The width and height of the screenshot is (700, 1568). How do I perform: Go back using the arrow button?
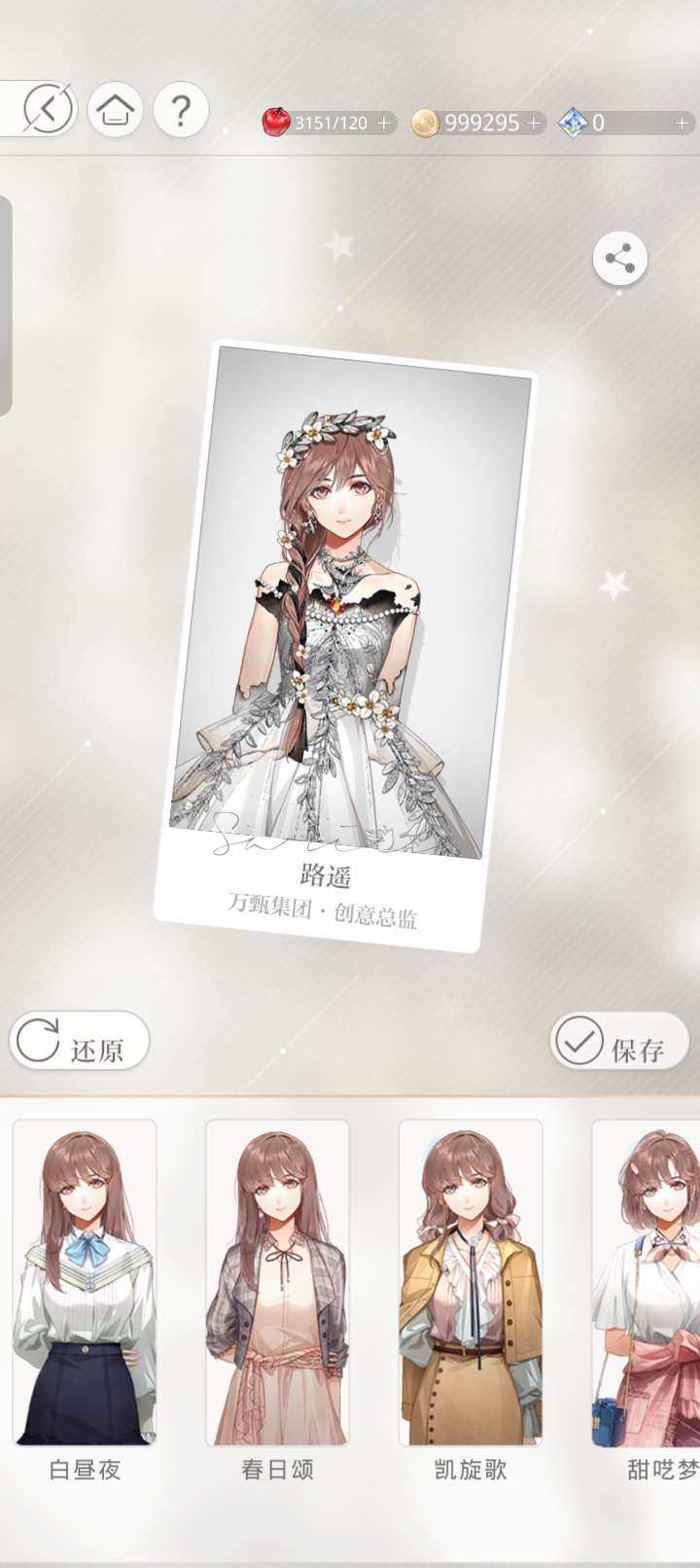click(x=47, y=108)
